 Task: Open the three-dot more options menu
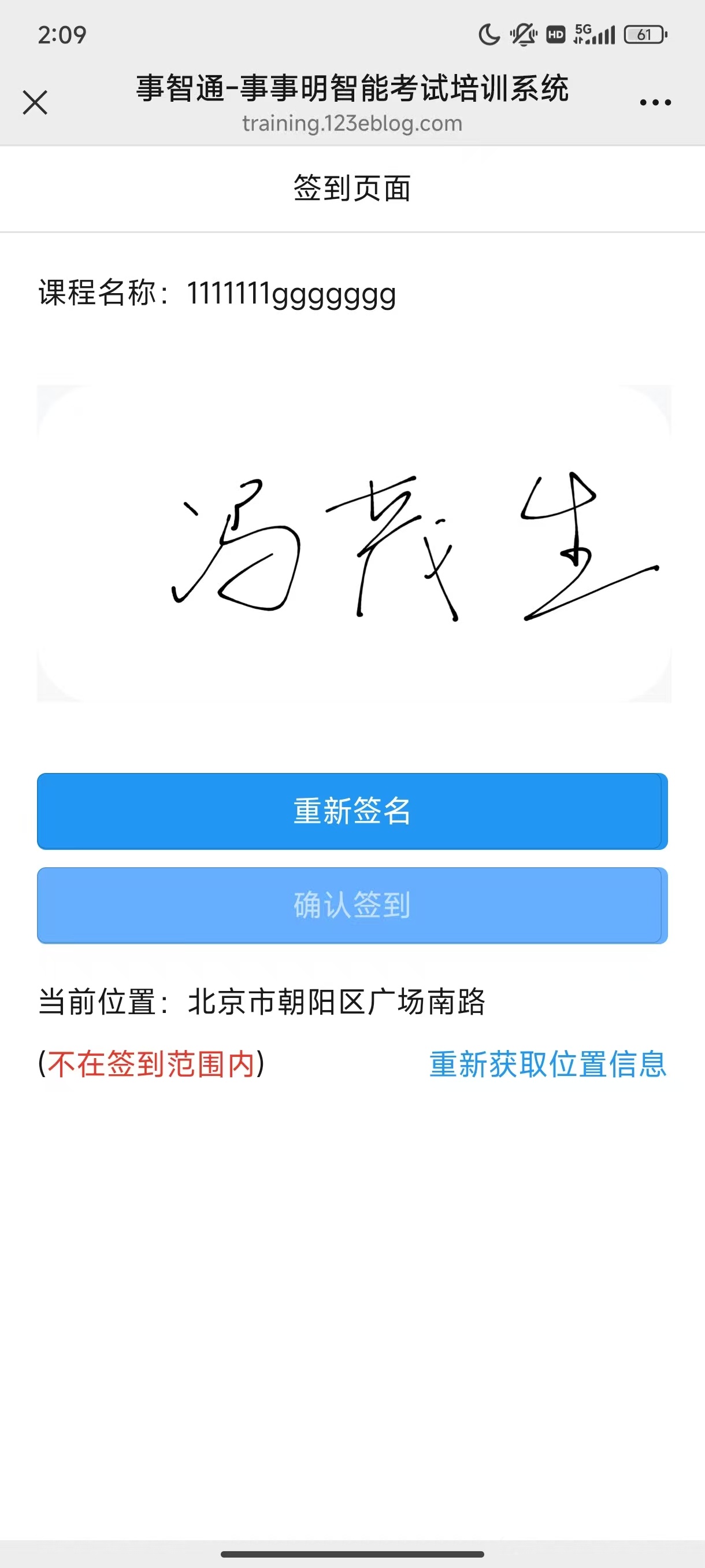coord(655,103)
